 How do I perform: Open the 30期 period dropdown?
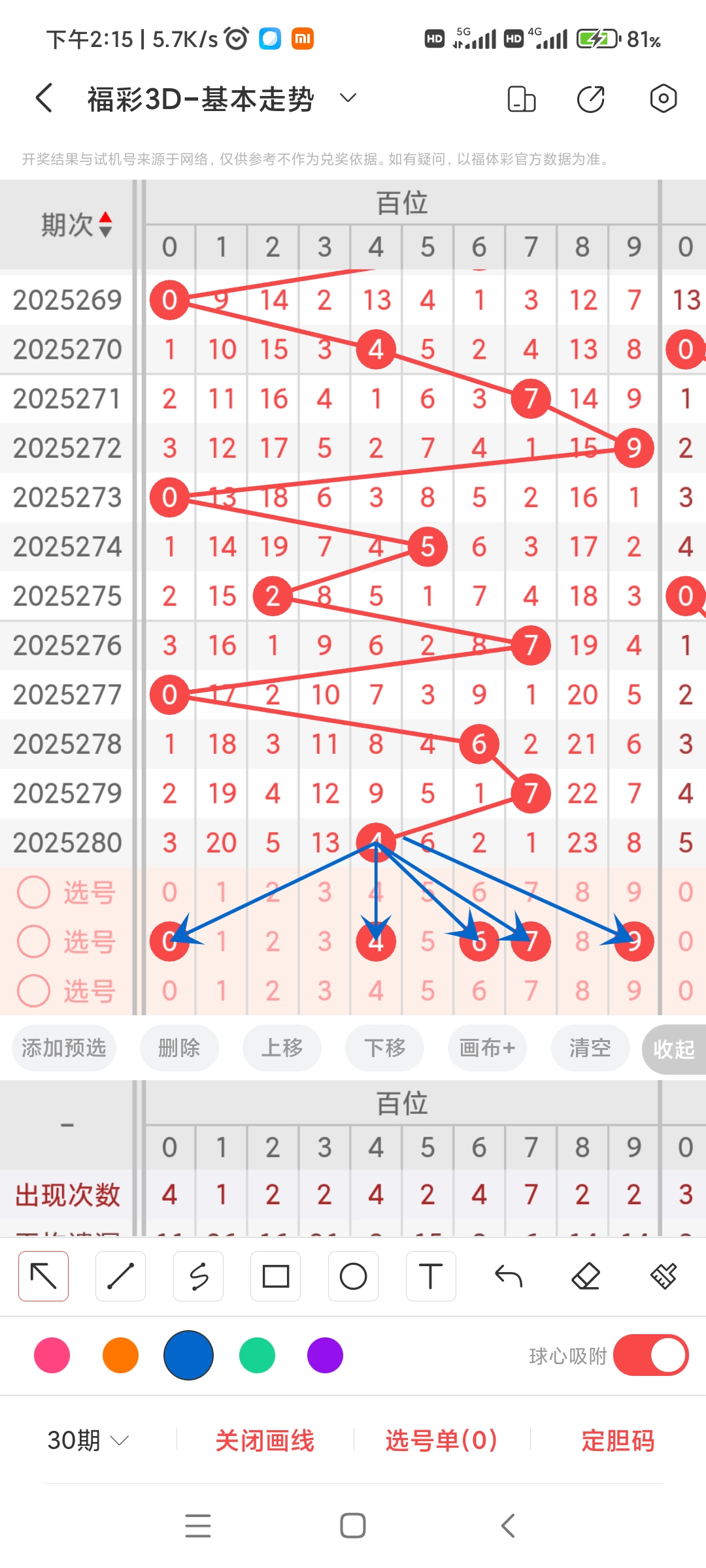[x=86, y=1439]
